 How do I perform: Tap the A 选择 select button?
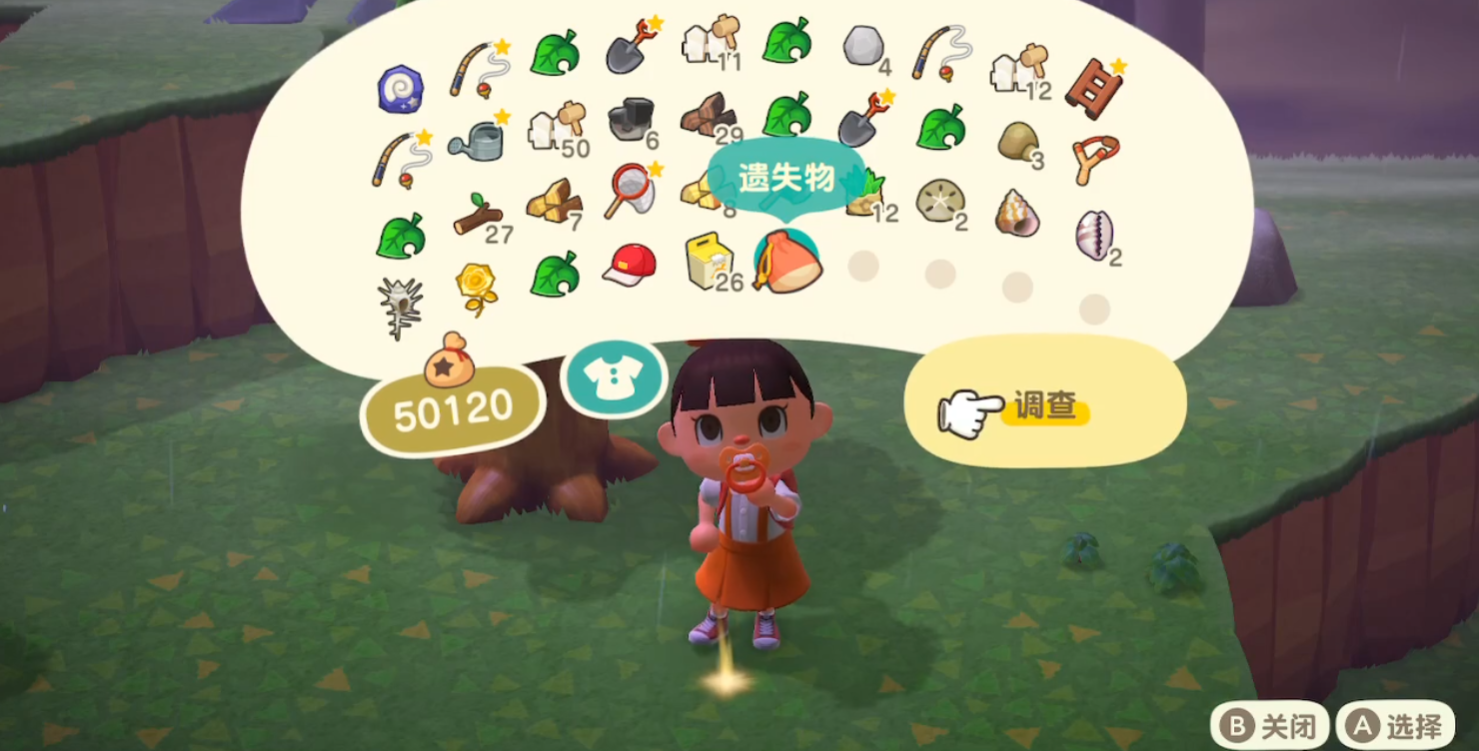(x=1396, y=725)
